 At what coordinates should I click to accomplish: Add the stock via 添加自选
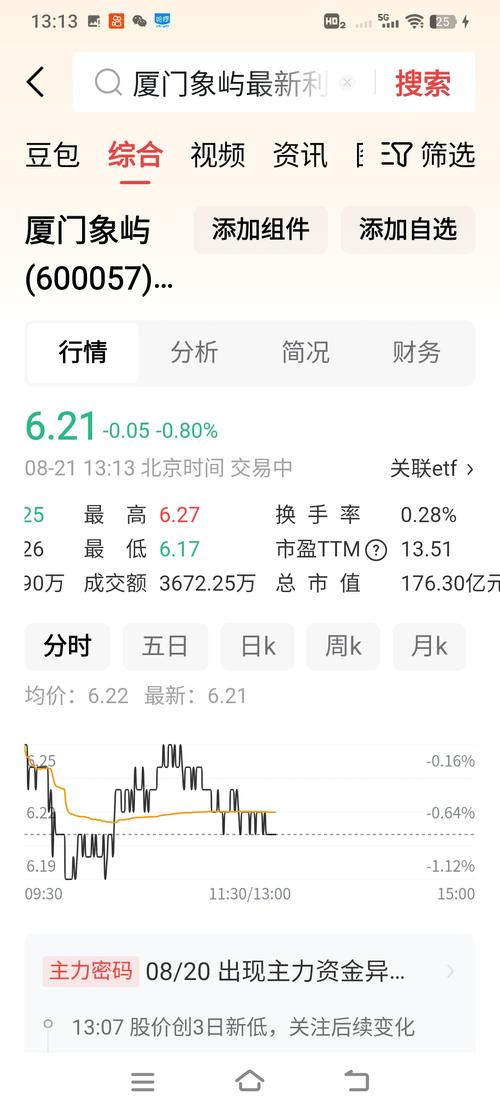(408, 230)
